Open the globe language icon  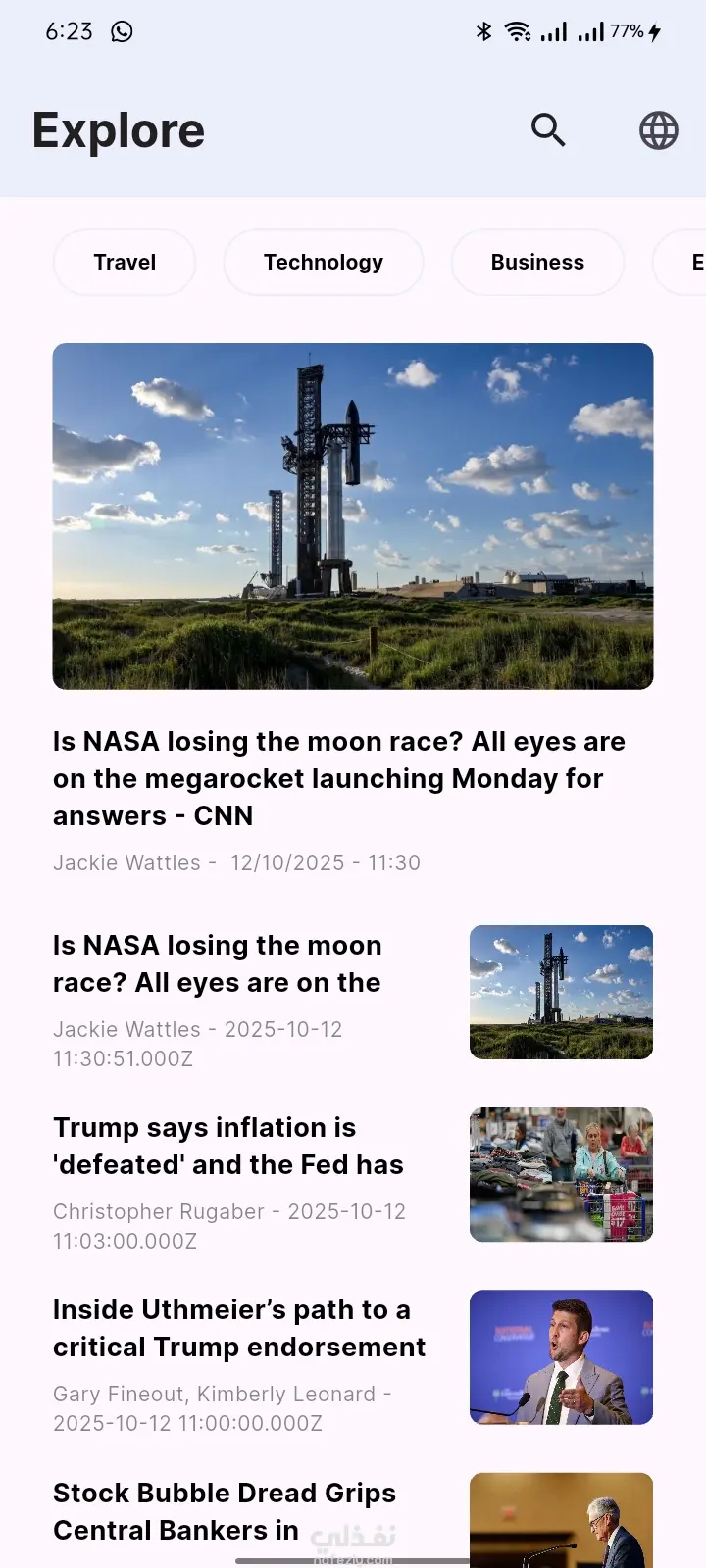[658, 129]
